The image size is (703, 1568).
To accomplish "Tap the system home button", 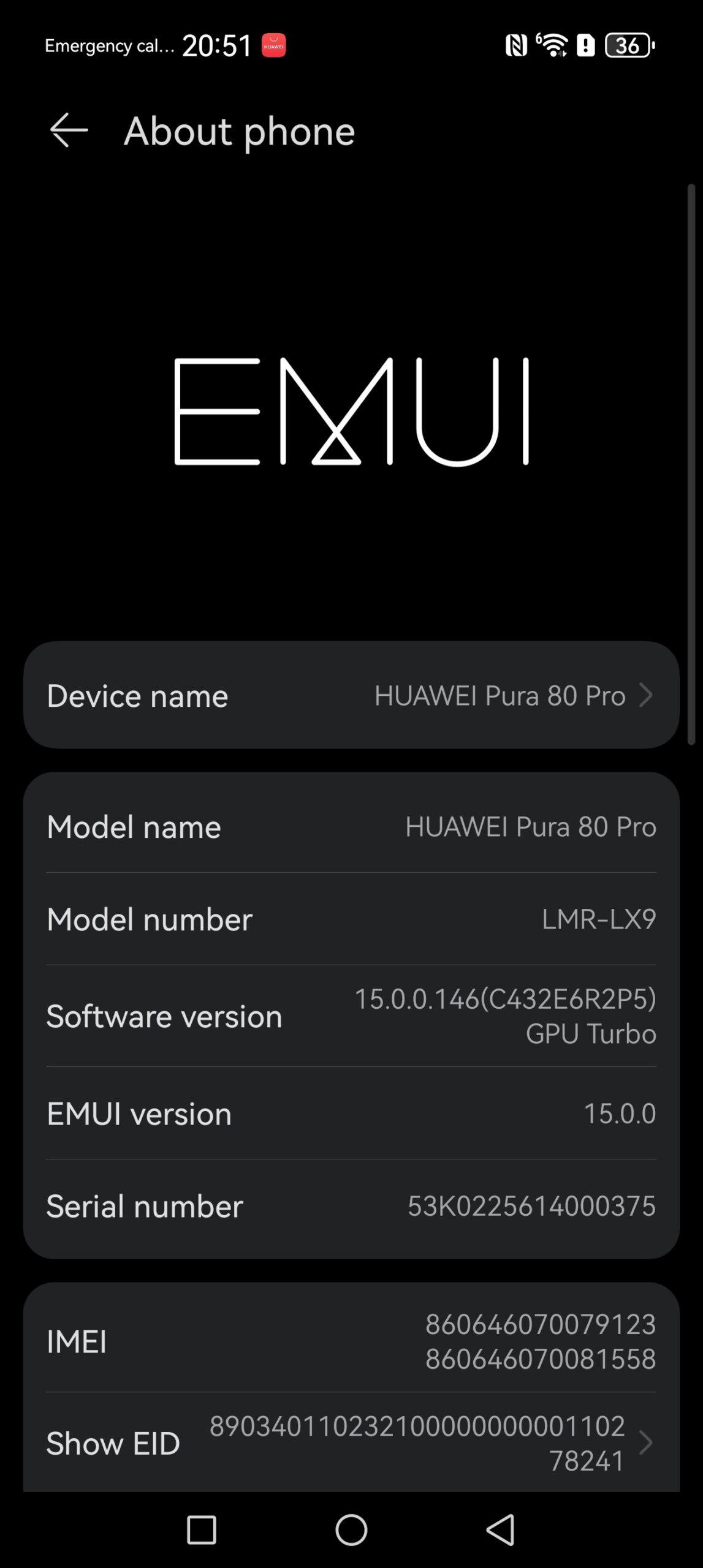I will pos(351,1529).
